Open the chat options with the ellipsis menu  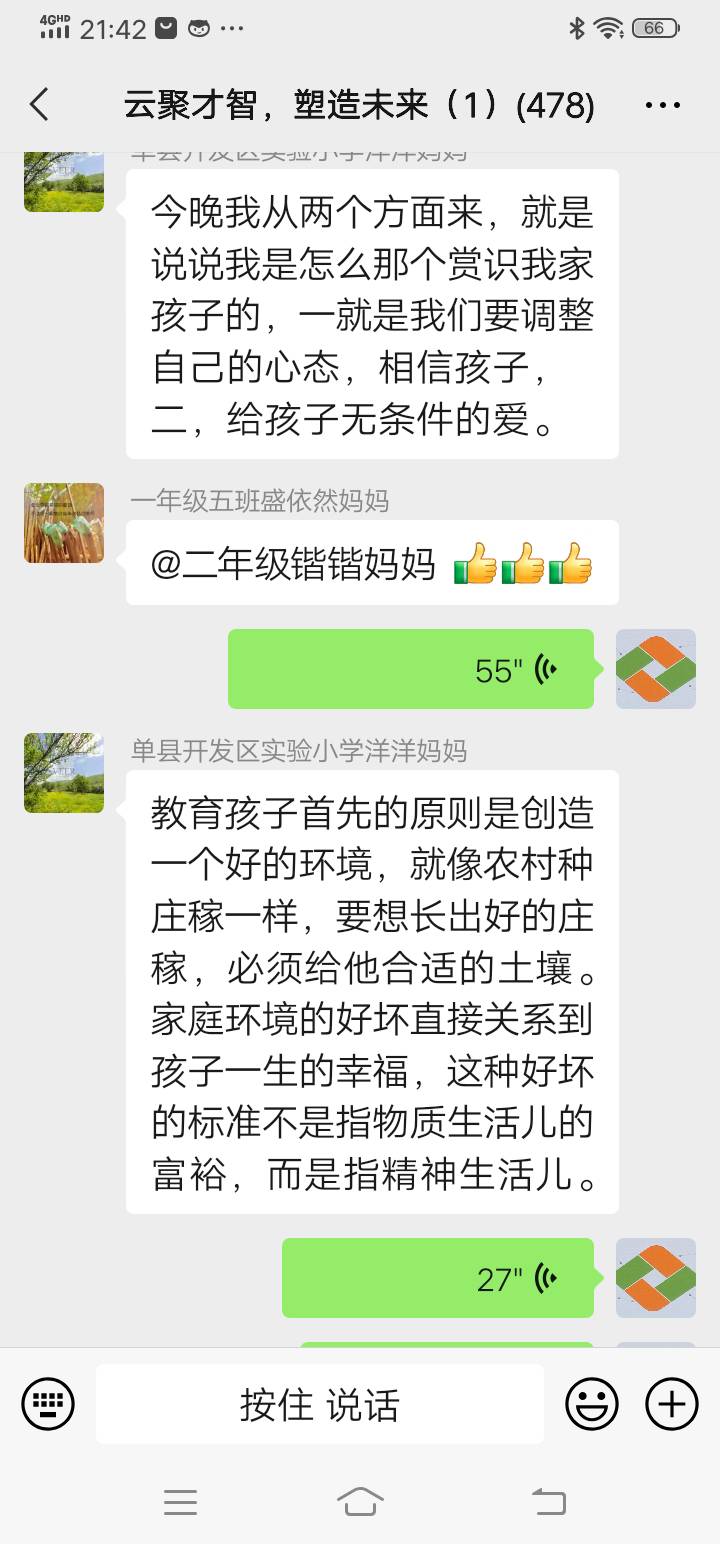point(663,103)
